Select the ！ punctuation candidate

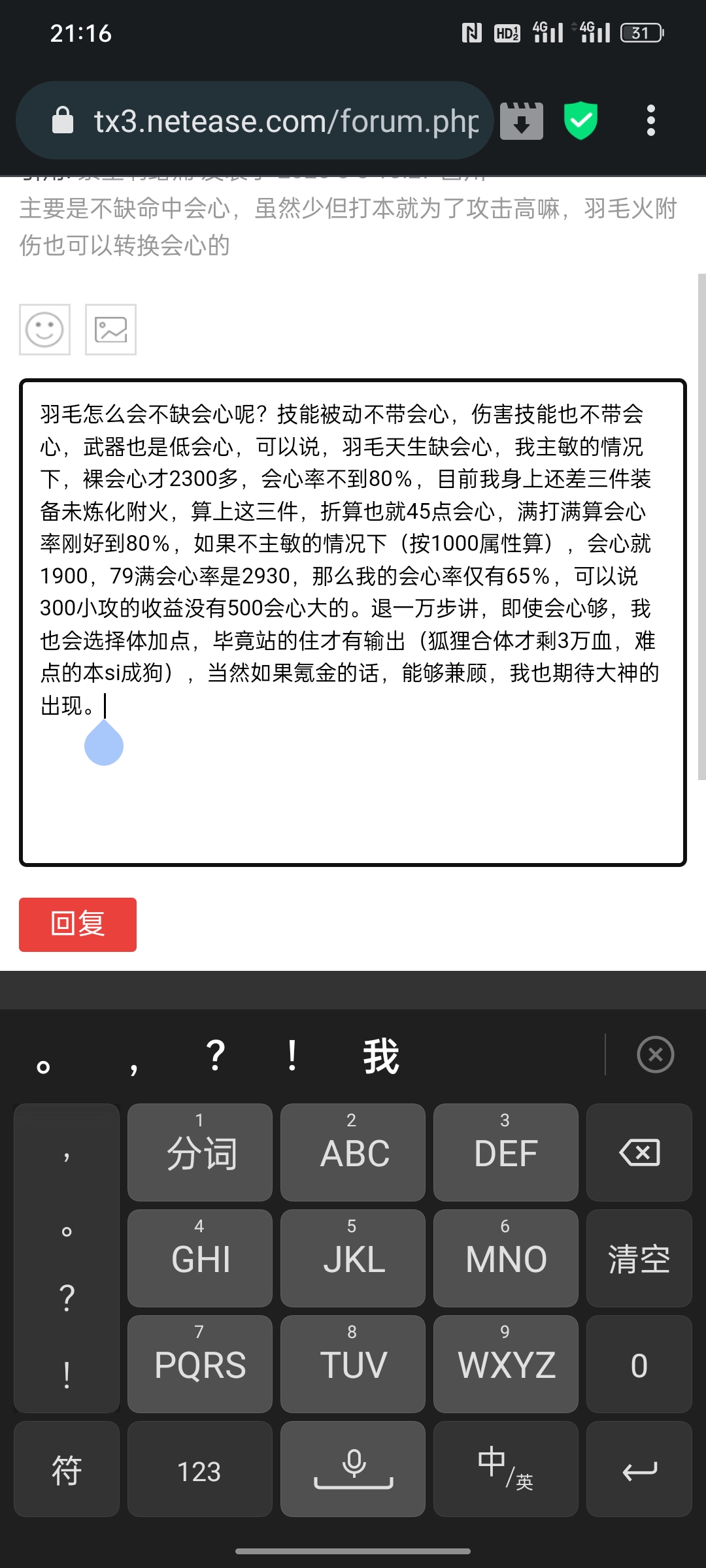[292, 1054]
